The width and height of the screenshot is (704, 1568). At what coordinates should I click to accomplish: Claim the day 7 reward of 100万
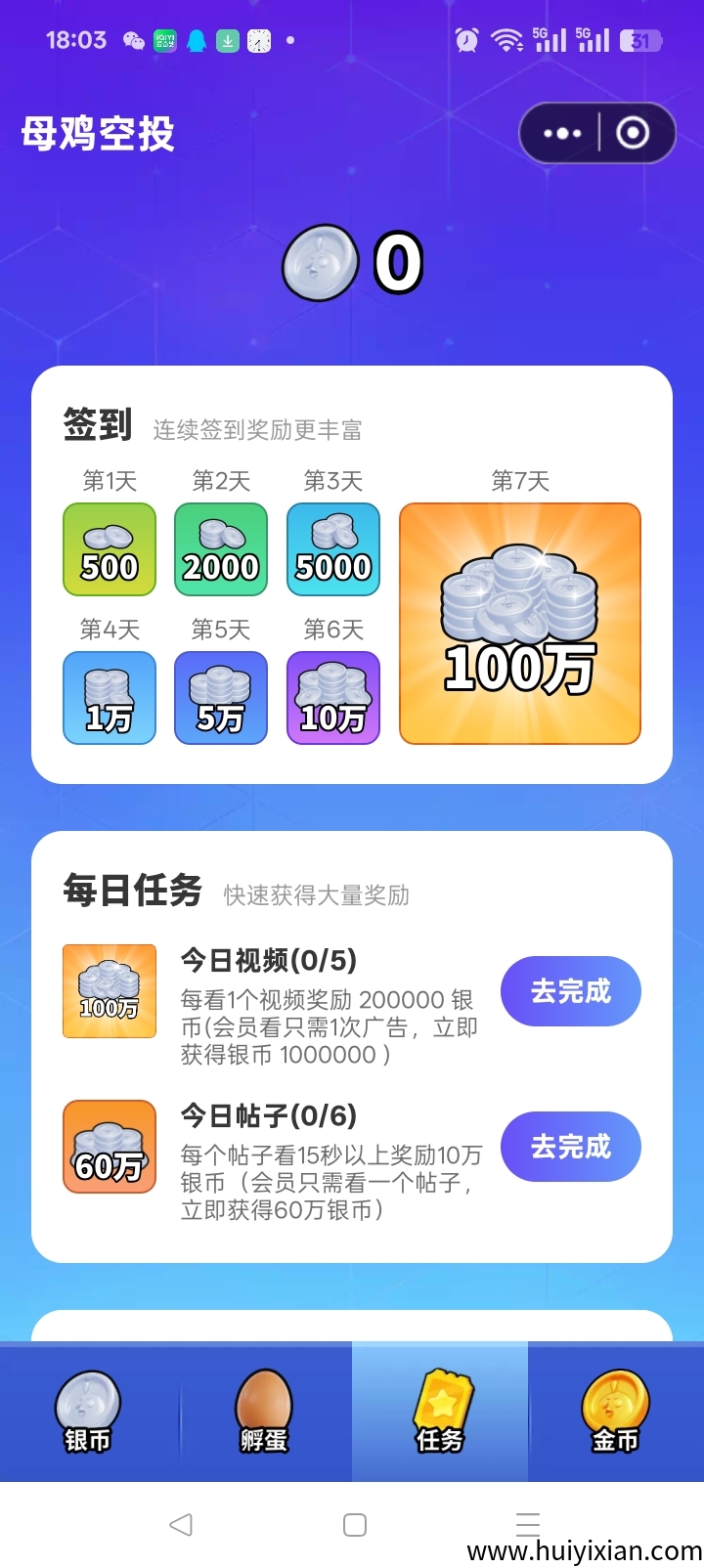tap(520, 623)
